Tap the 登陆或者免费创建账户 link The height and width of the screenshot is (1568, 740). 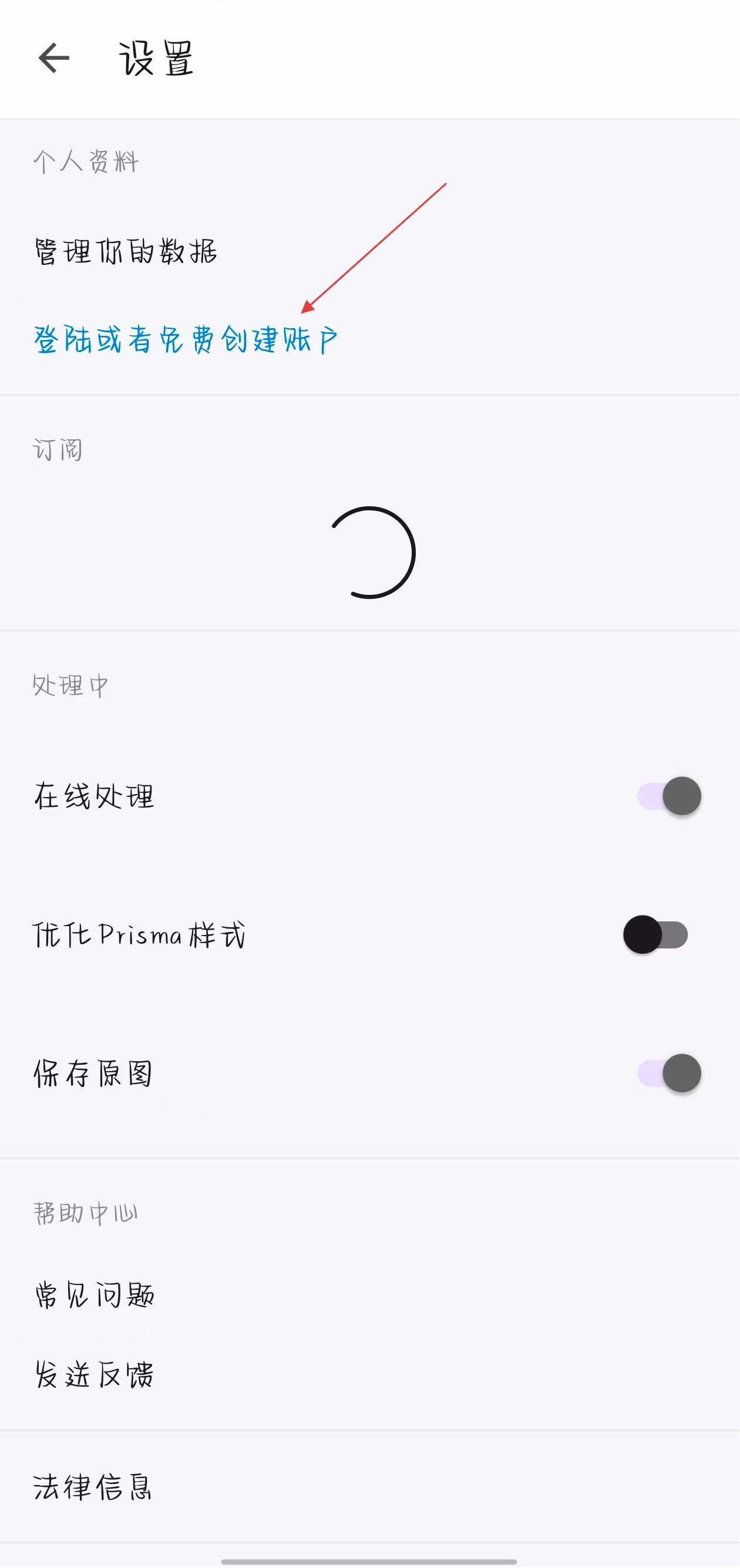(186, 339)
